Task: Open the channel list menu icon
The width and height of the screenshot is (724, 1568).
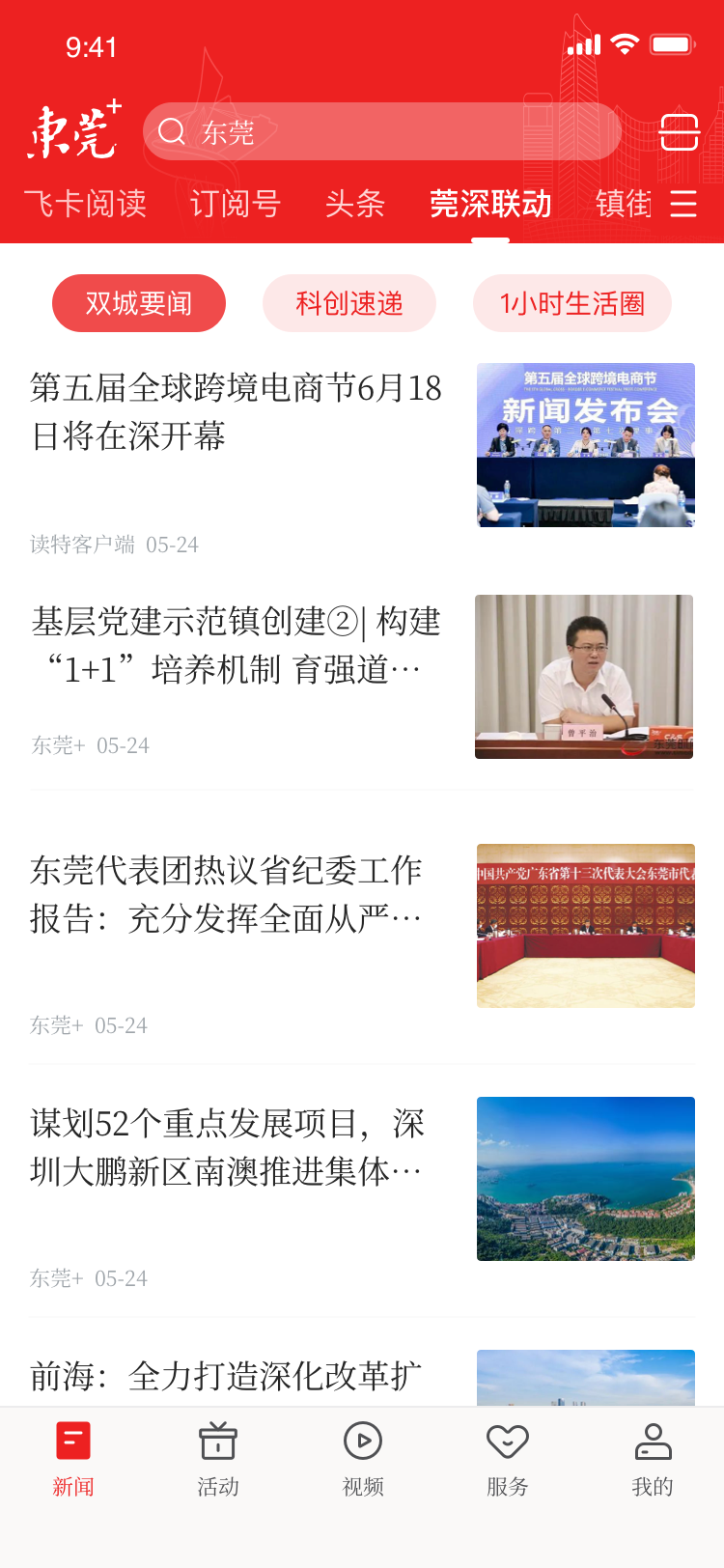Action: (x=683, y=204)
